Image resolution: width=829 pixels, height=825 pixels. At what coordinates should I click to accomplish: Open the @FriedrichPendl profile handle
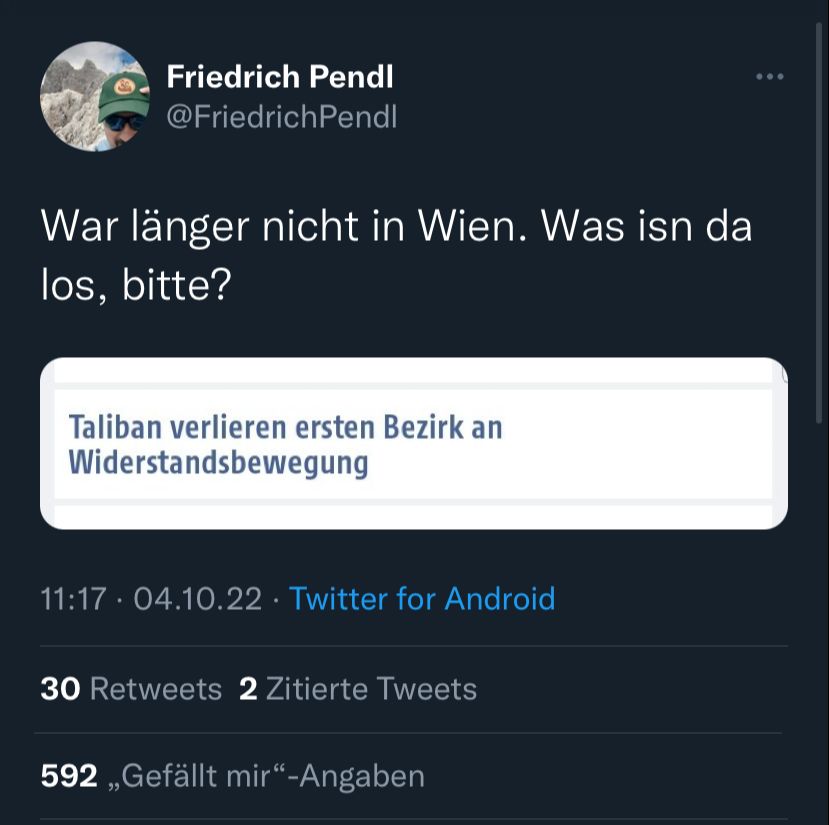[281, 117]
